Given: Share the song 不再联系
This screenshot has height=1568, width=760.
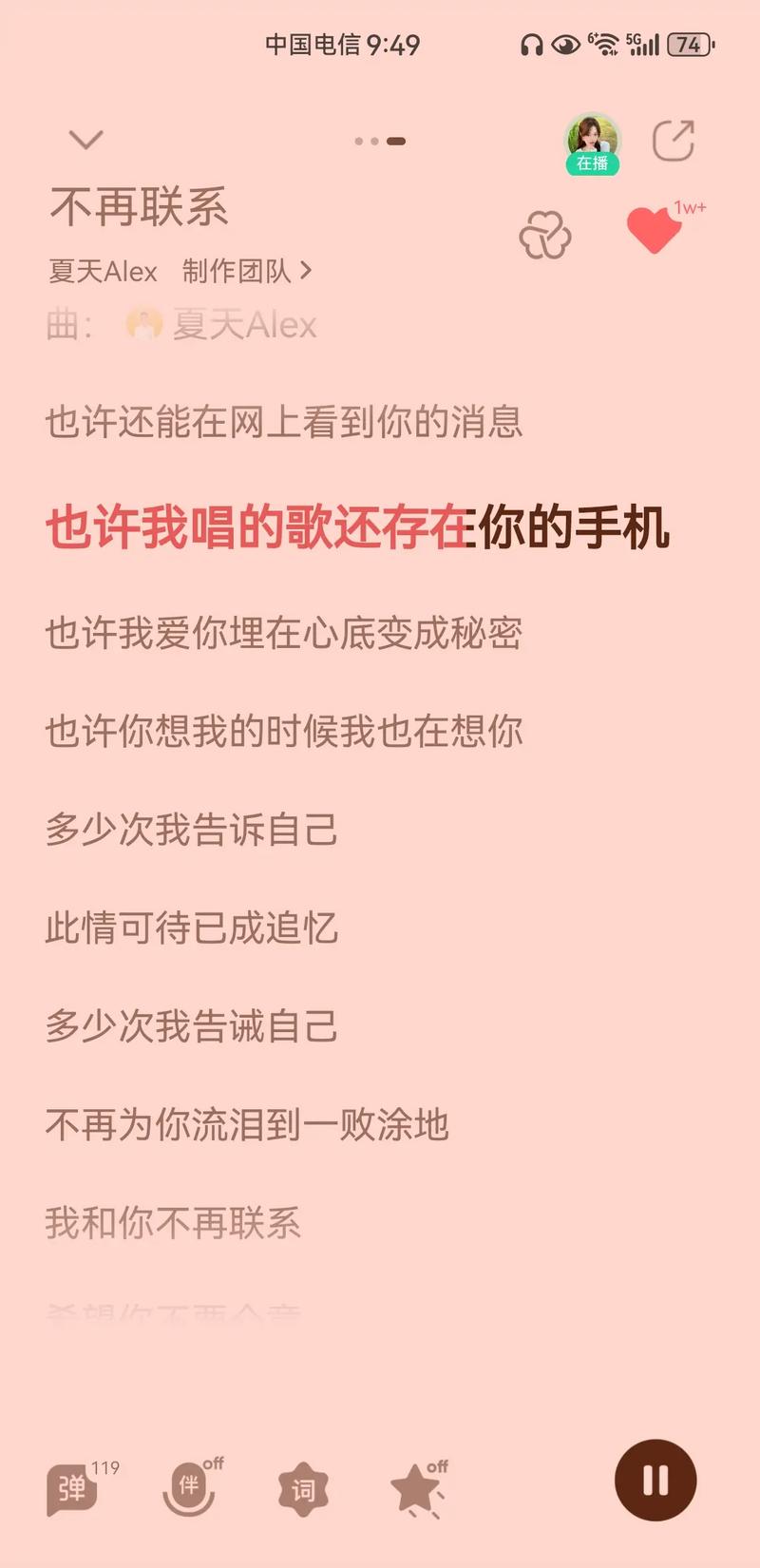Looking at the screenshot, I should [674, 141].
